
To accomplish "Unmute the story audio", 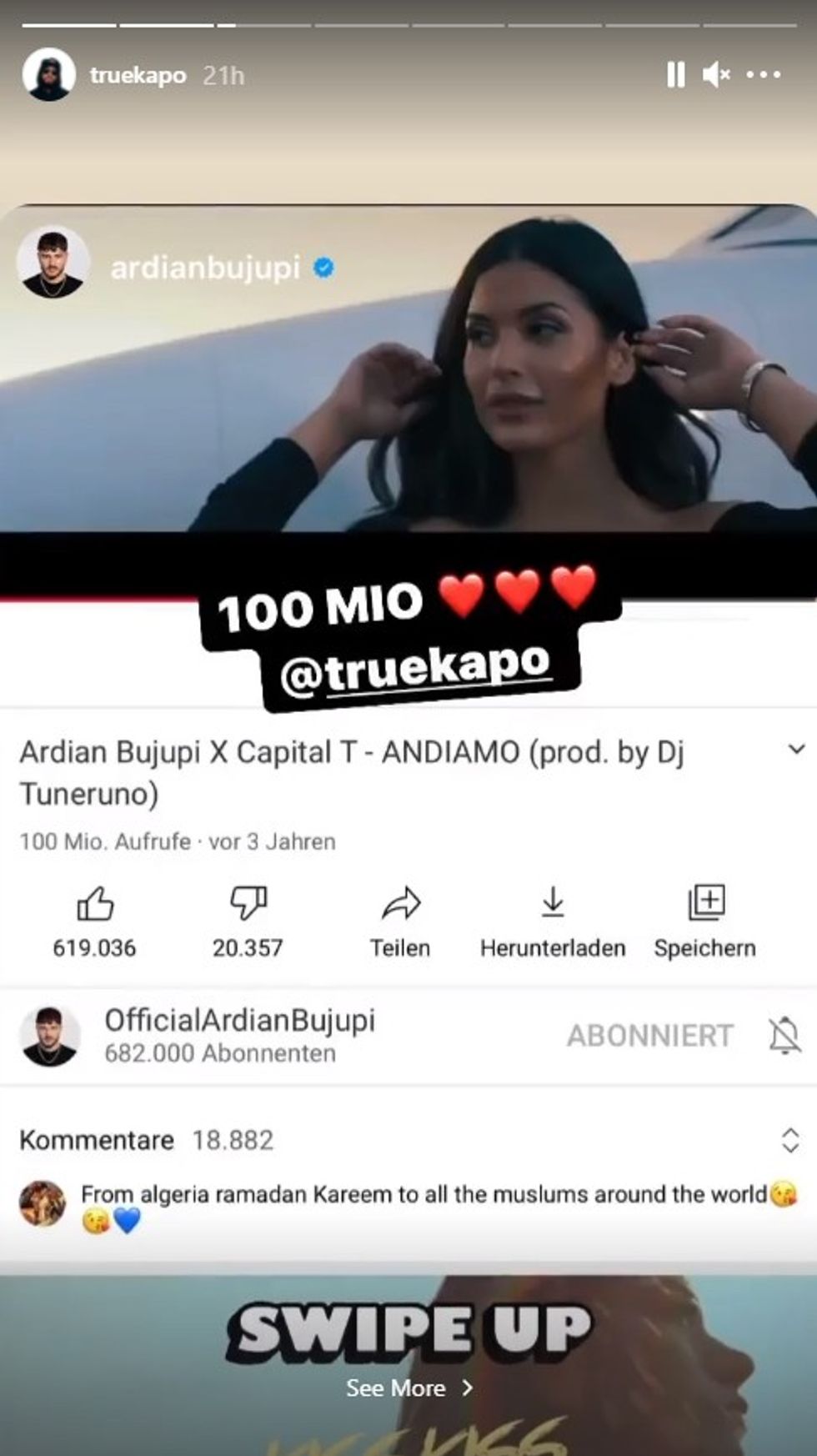I will (716, 75).
